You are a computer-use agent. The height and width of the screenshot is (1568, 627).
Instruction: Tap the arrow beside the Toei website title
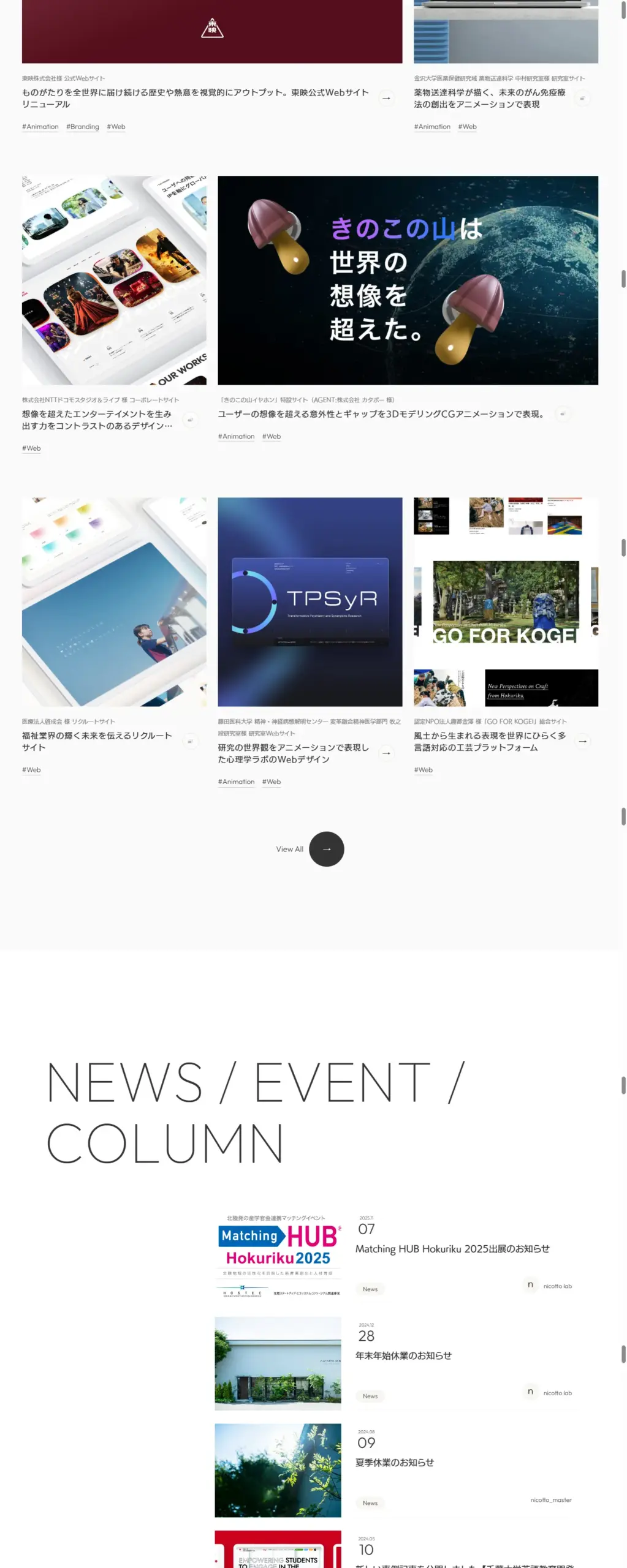click(x=386, y=98)
